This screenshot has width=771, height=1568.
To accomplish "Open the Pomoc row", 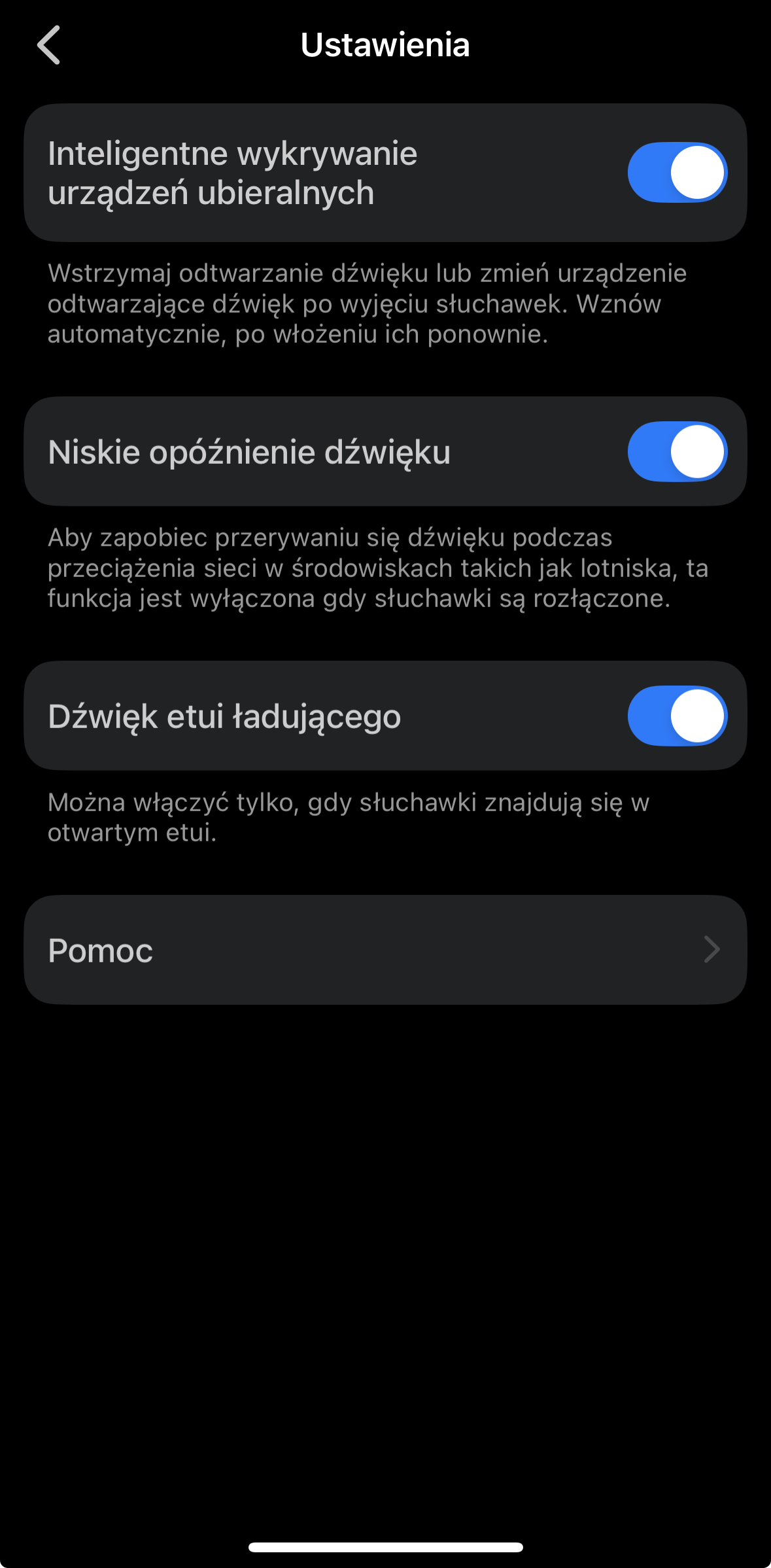I will 385,950.
